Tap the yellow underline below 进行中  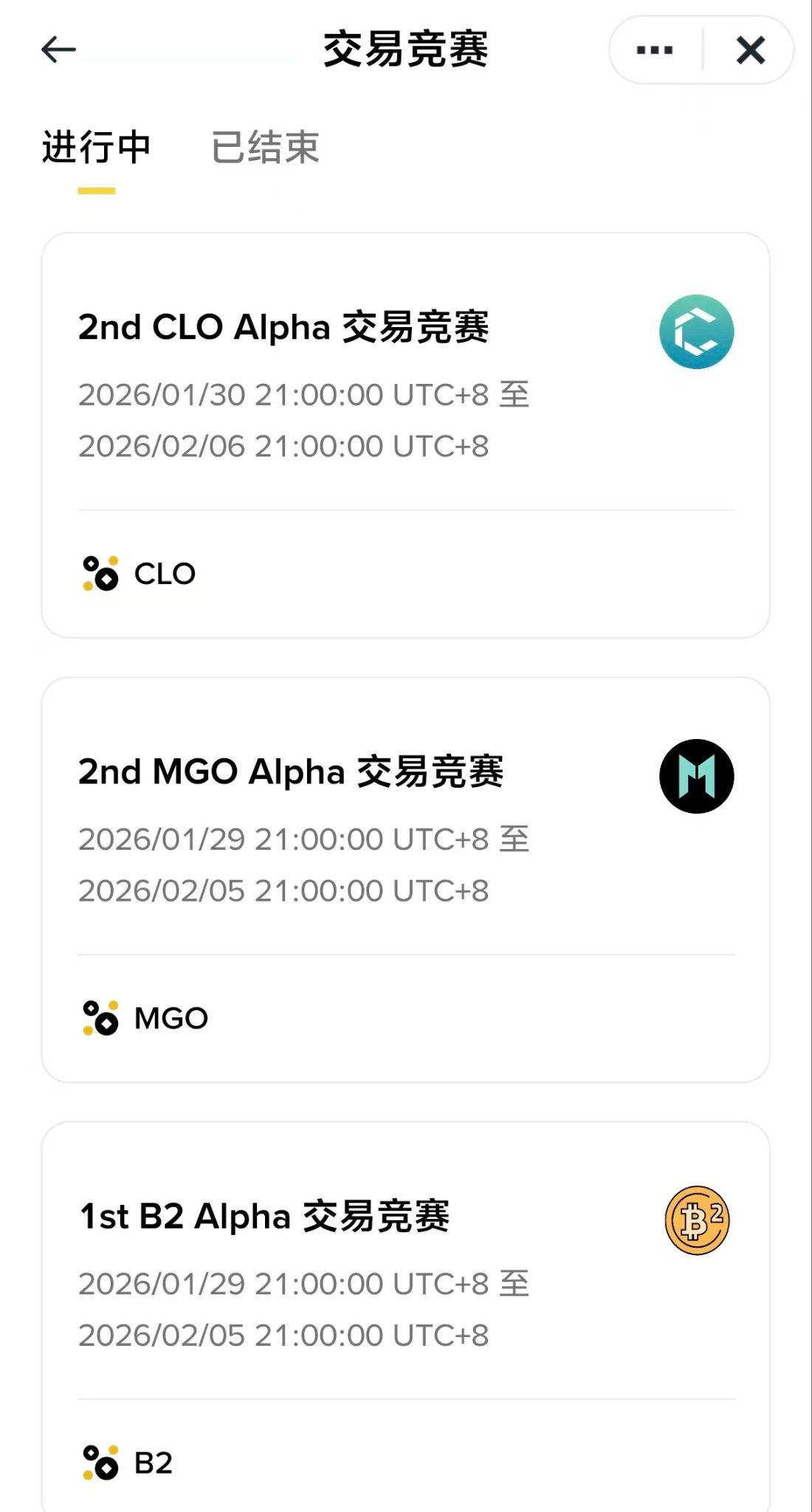point(96,190)
